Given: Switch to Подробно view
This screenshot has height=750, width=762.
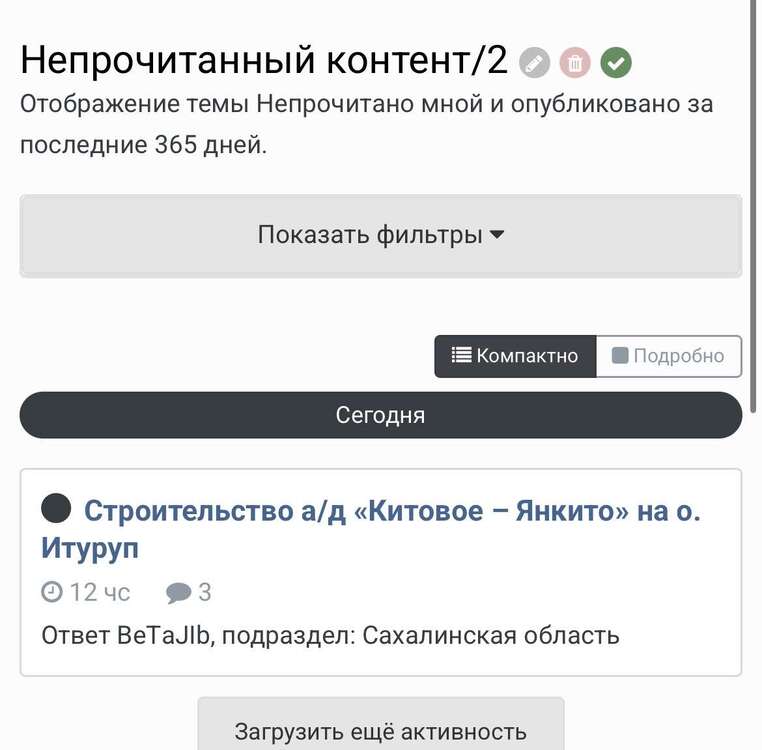Looking at the screenshot, I should pyautogui.click(x=668, y=356).
